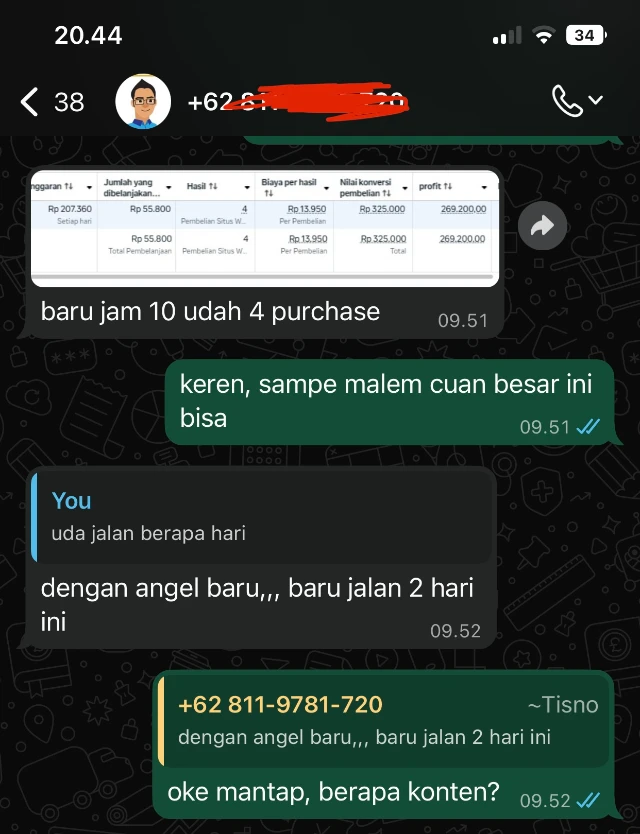
Task: Jump to quoted message "uda jalan berapa hari"
Action: tap(263, 517)
